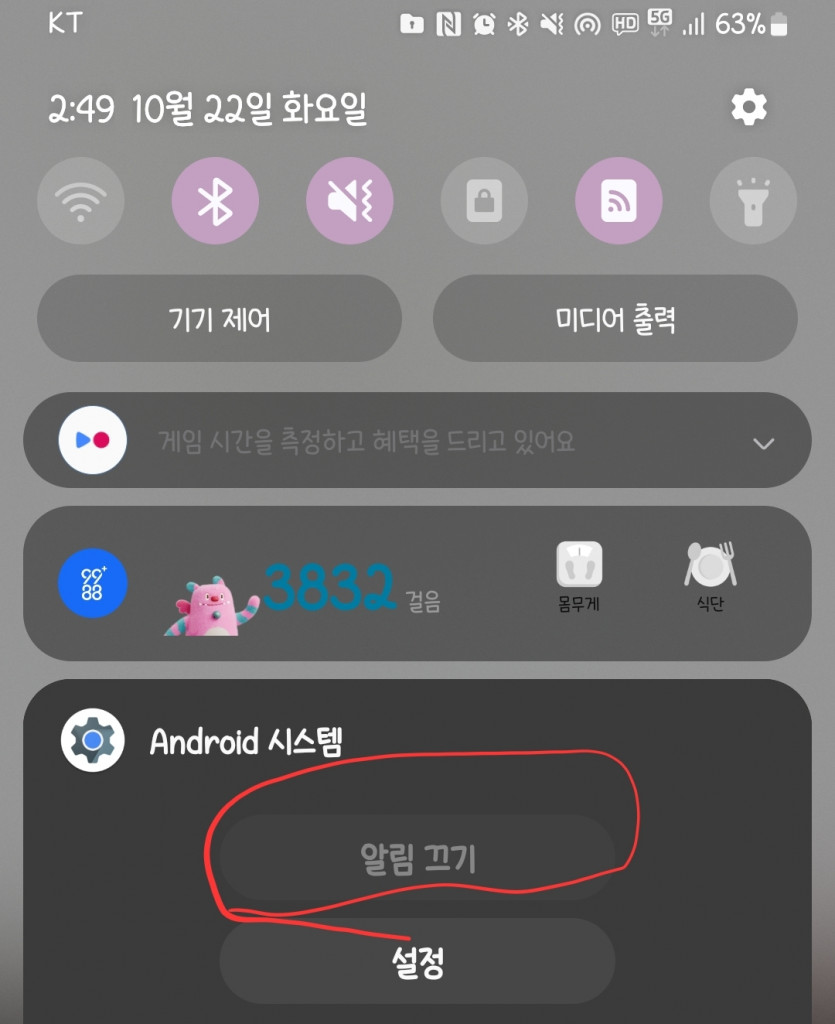Open 몸무게 weight shortcut
The image size is (835, 1024).
(x=579, y=577)
